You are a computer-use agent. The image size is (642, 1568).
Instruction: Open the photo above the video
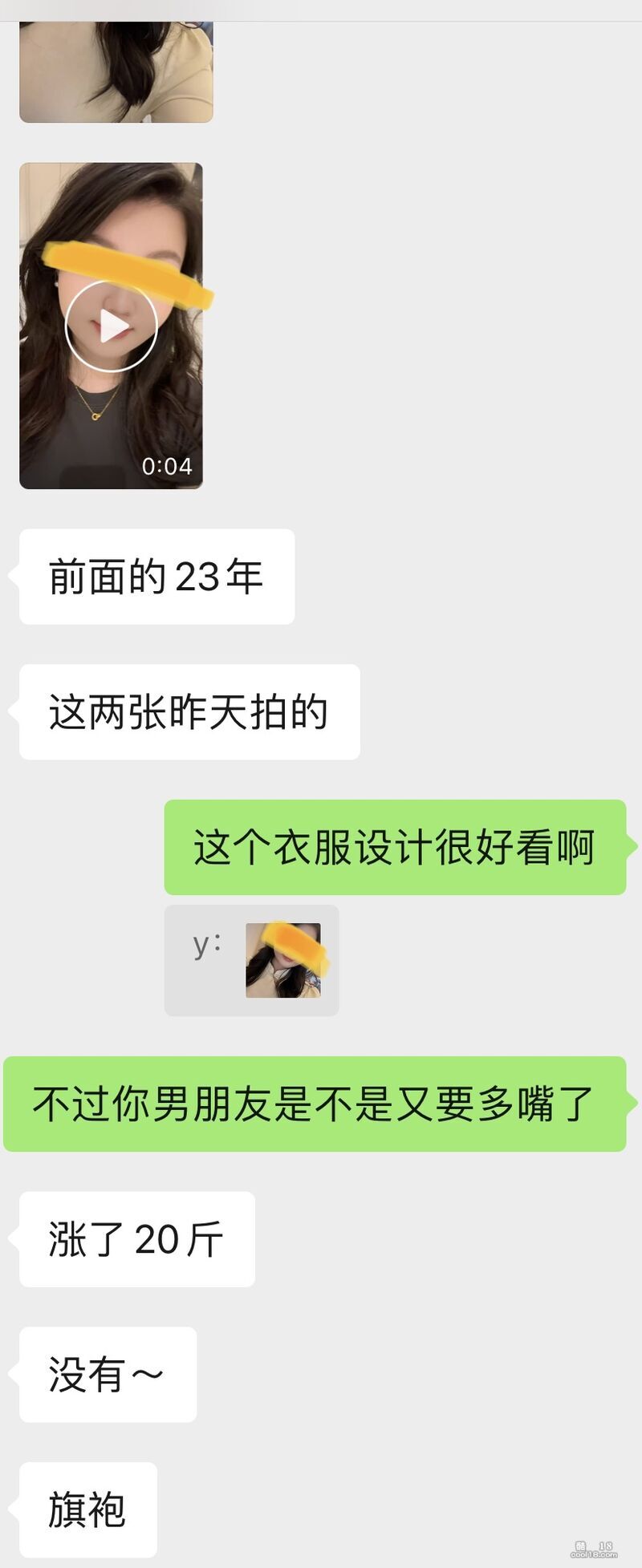tap(116, 72)
